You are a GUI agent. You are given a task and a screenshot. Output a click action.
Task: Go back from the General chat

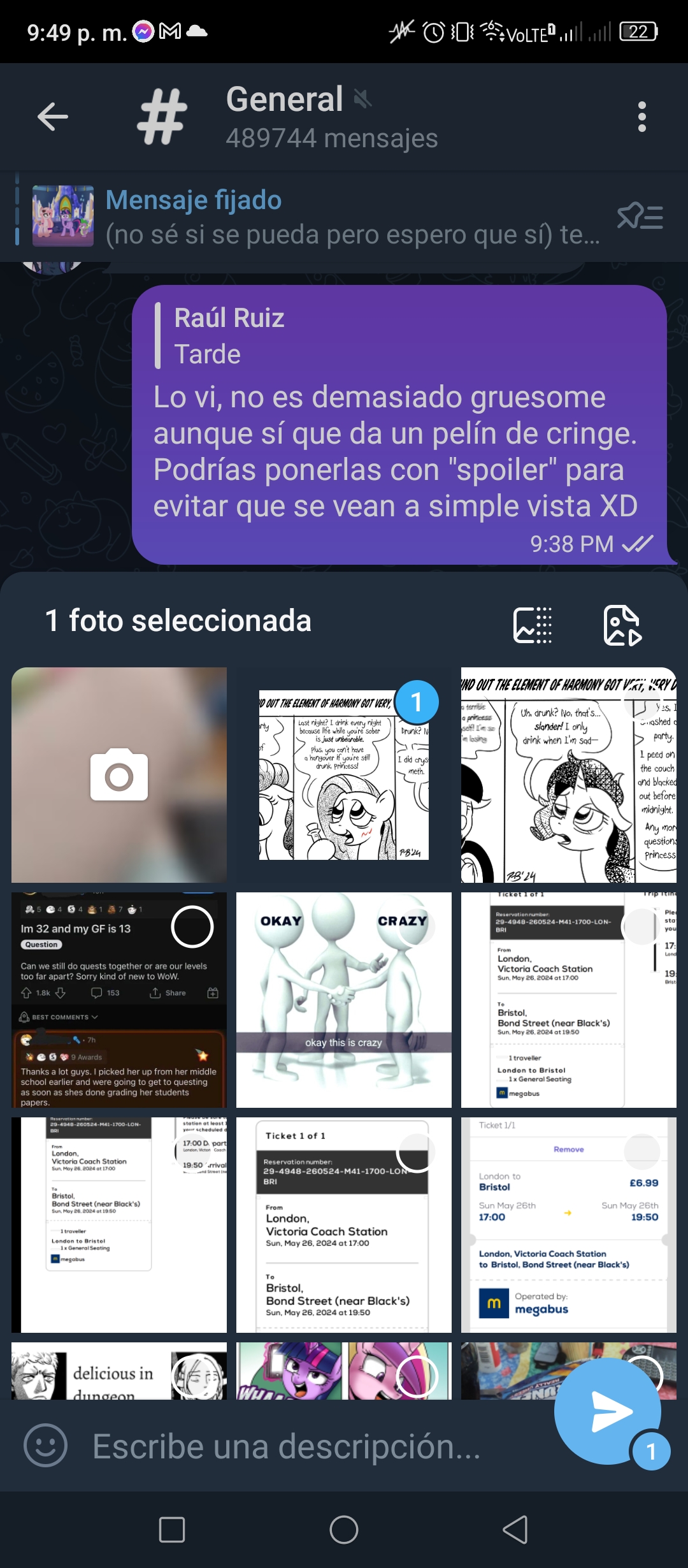point(52,117)
